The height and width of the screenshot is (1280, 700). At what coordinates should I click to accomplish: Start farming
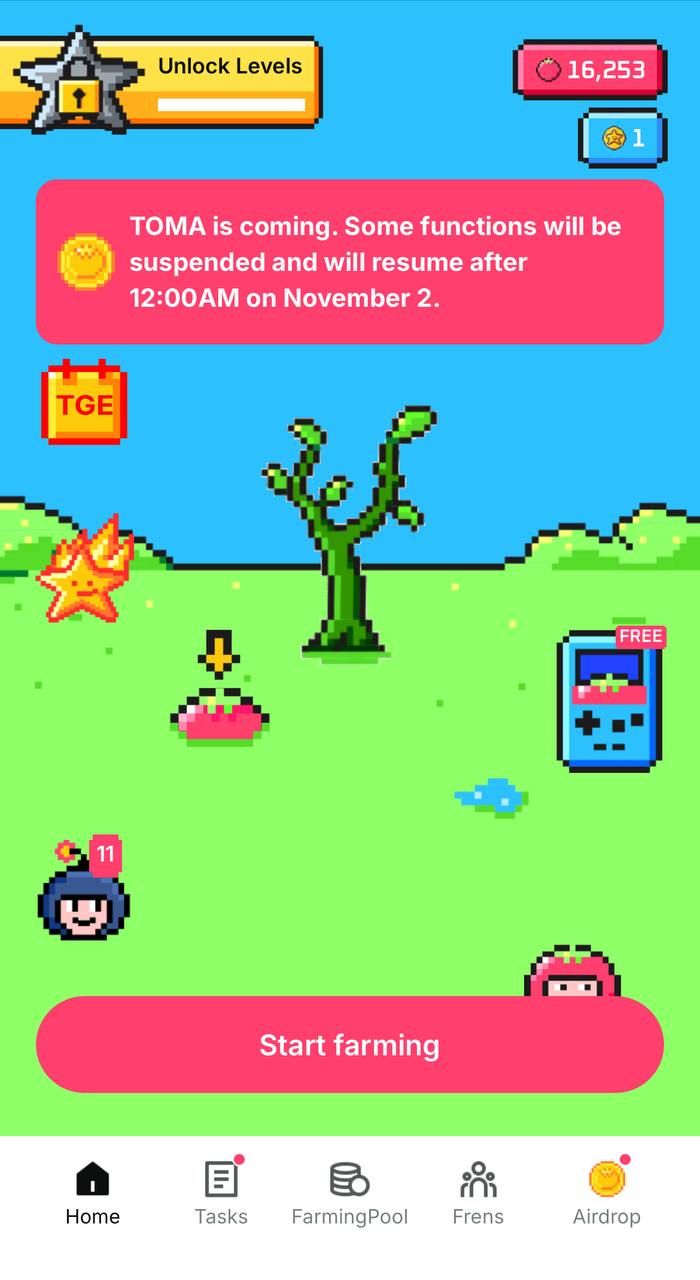[350, 1045]
